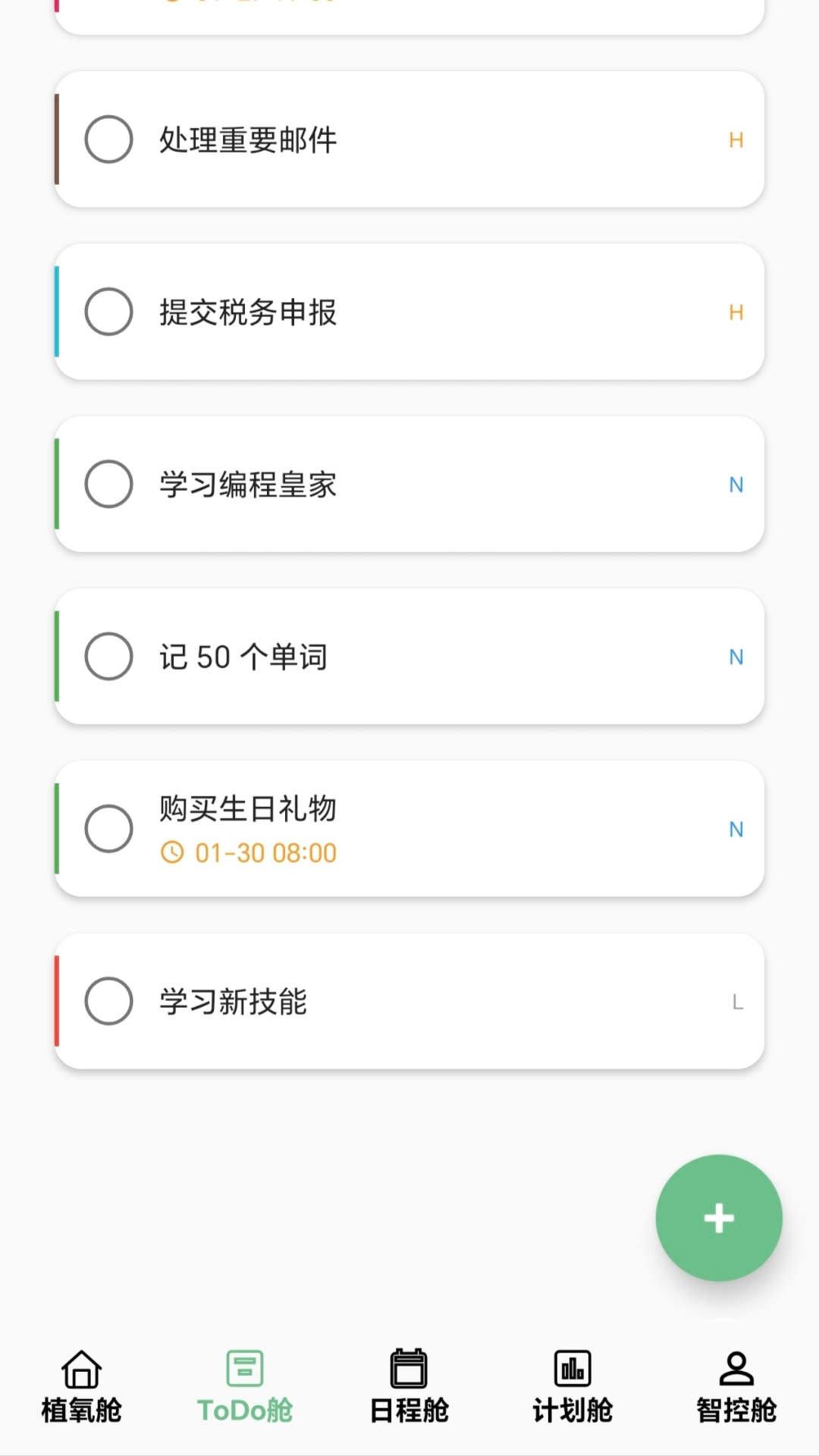Mark 处理重要邮件 complete via its circle
Image resolution: width=819 pixels, height=1456 pixels.
coord(108,139)
